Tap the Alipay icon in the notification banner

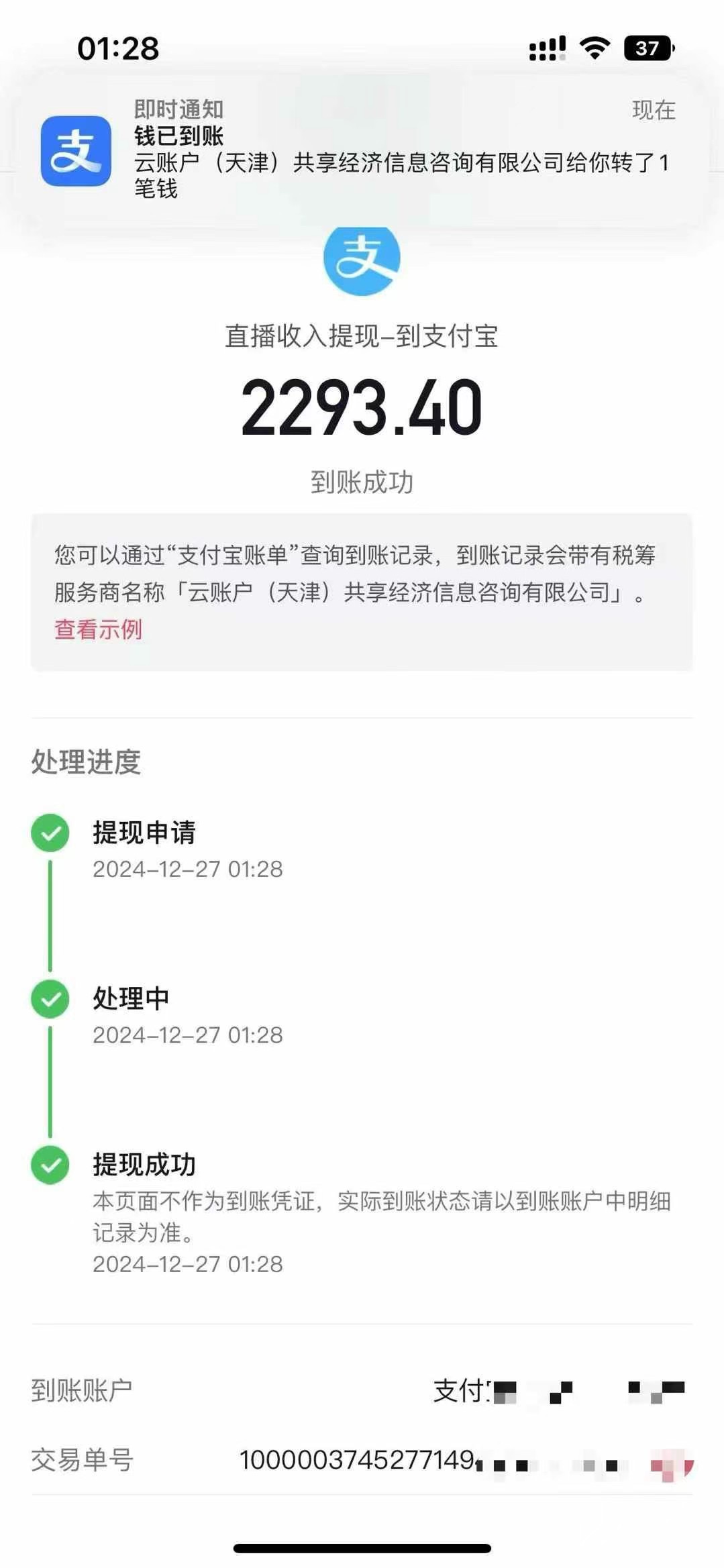(x=77, y=151)
